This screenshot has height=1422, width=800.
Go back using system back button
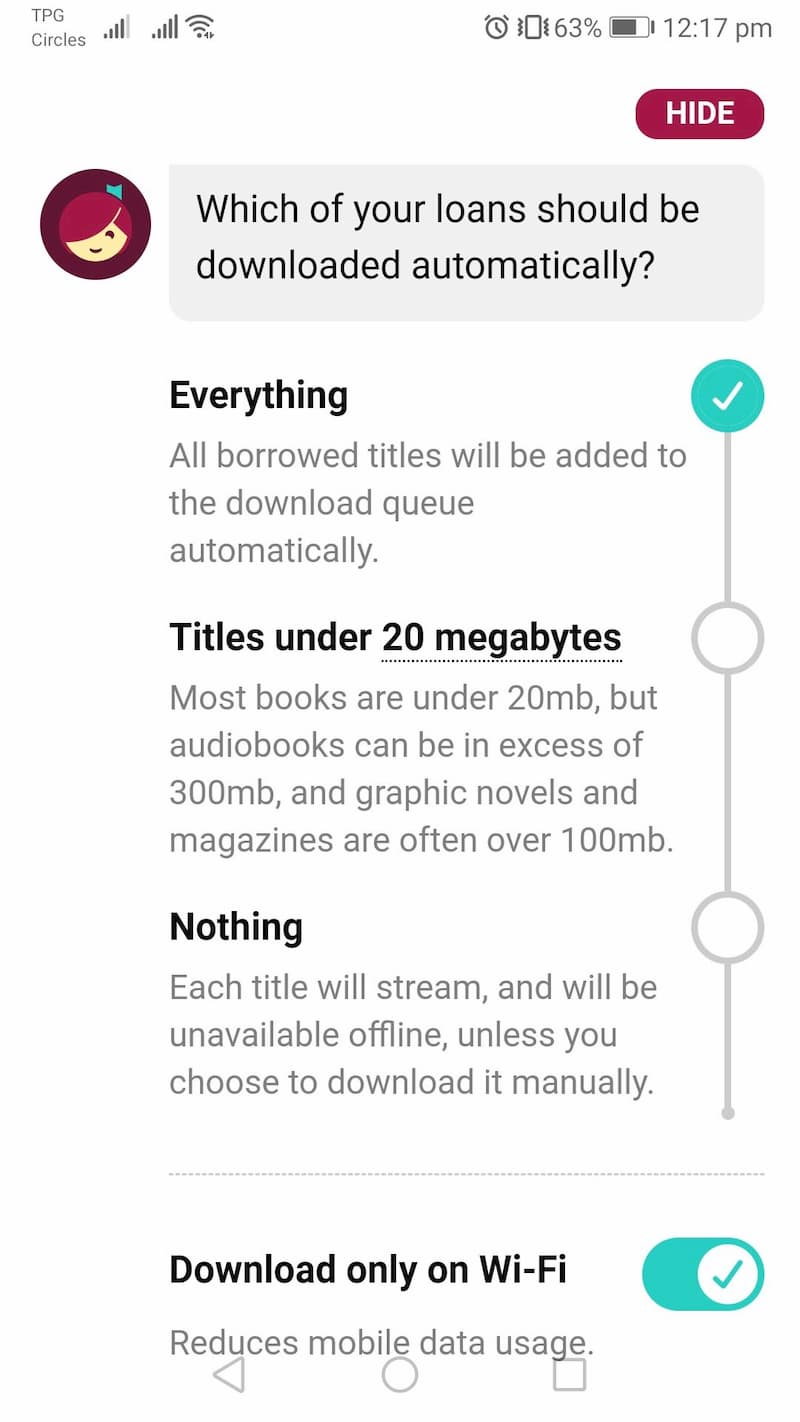click(229, 1374)
